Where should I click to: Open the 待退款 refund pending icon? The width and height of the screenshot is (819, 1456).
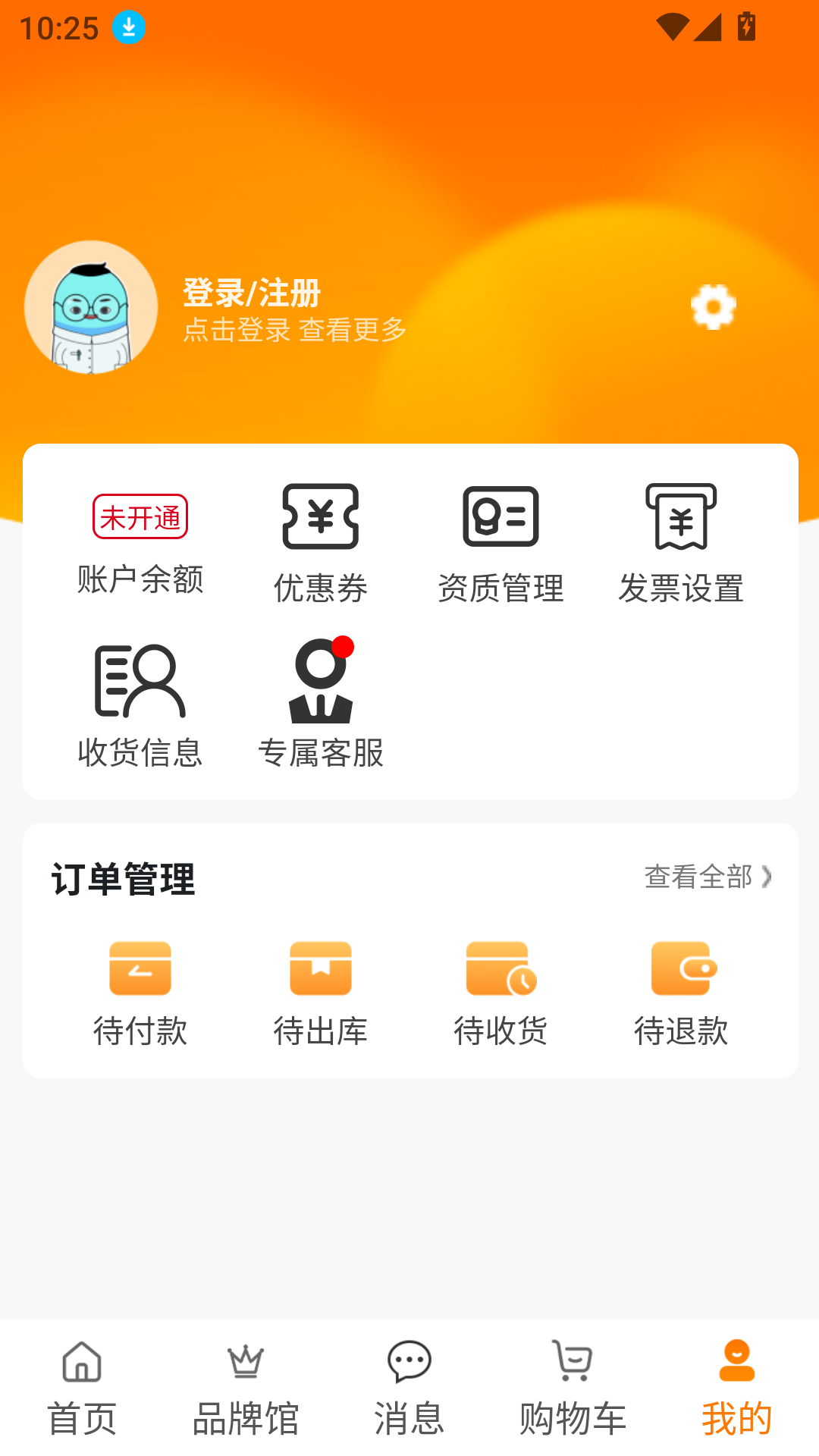coord(681,990)
